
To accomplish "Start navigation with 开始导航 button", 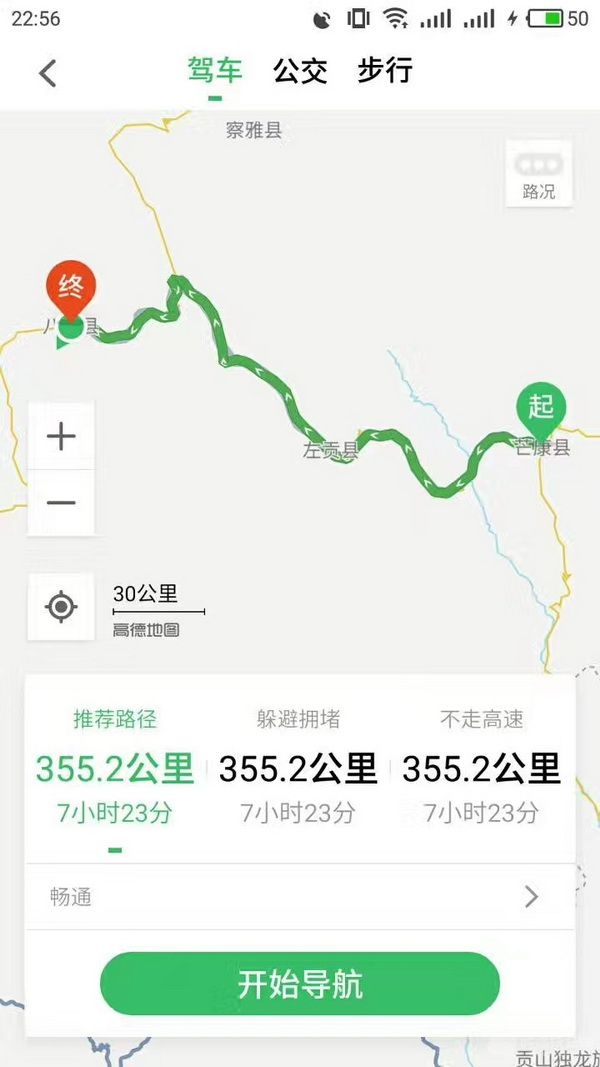I will point(300,984).
